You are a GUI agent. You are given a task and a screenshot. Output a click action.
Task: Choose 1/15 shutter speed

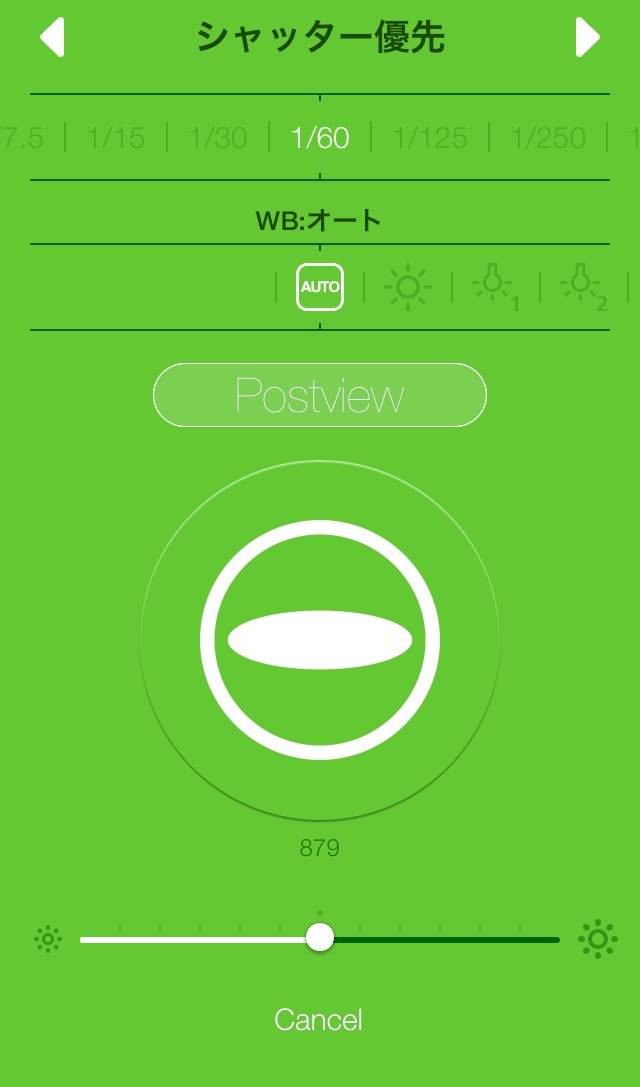point(116,138)
